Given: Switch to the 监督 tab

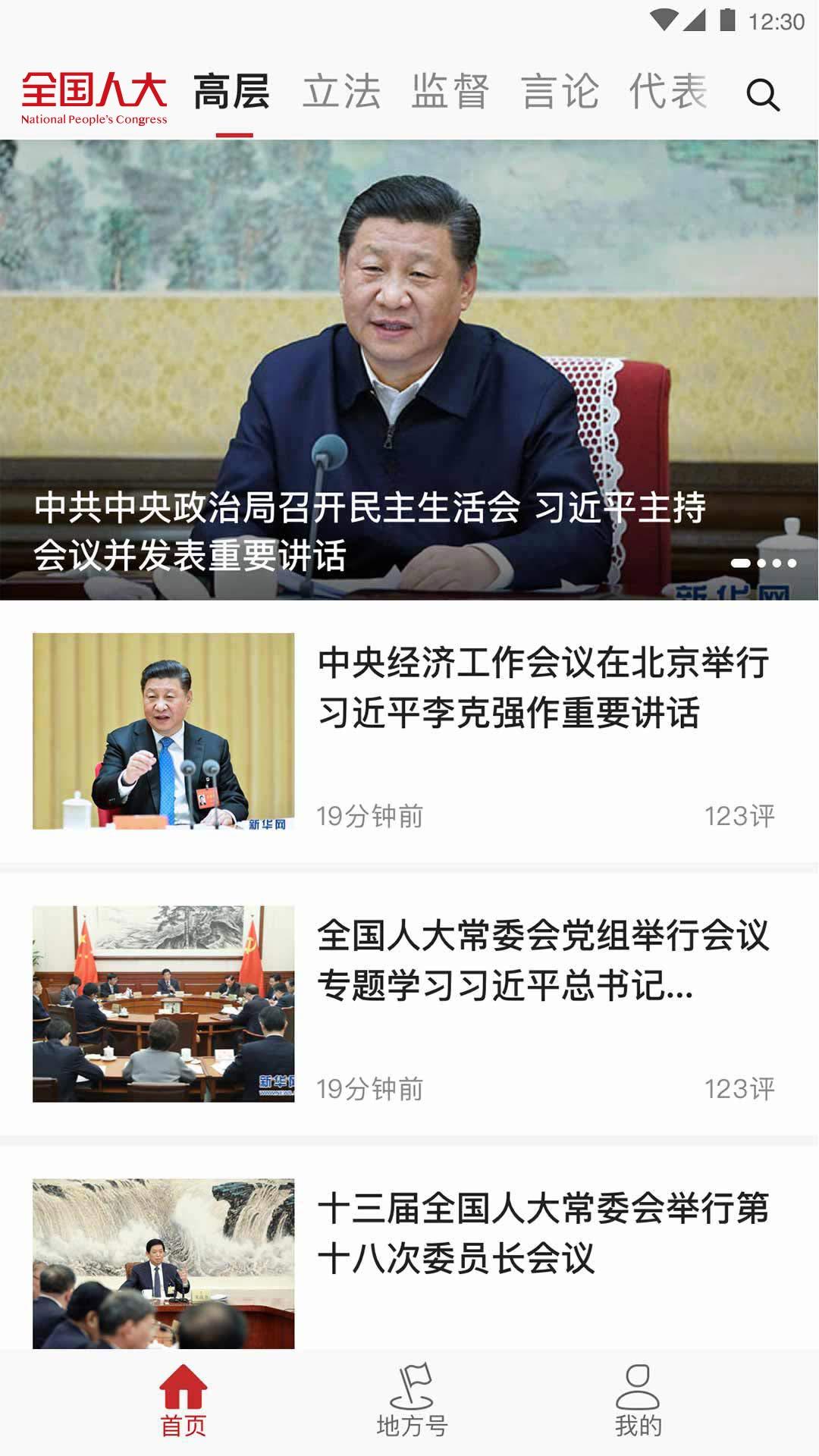Looking at the screenshot, I should coord(450,91).
